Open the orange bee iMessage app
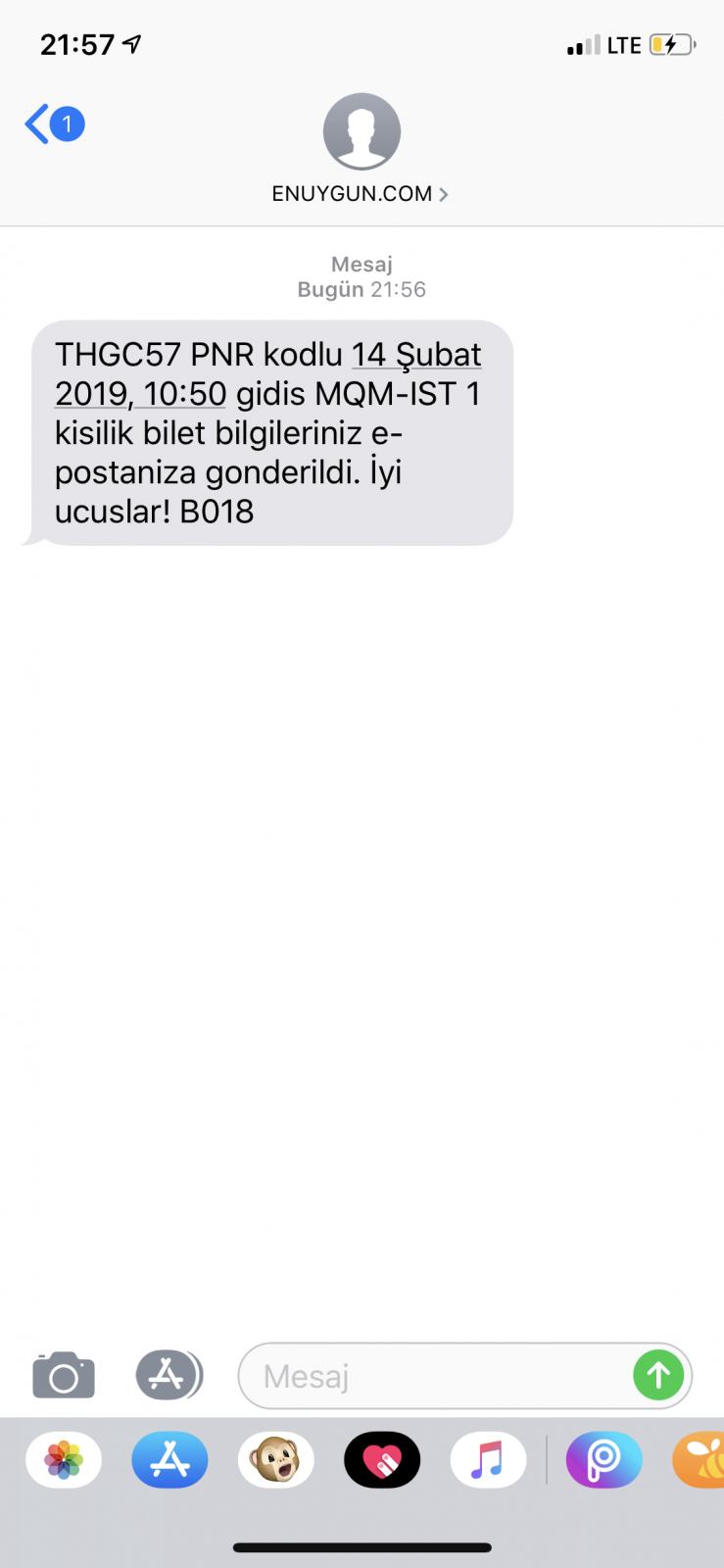 [x=699, y=1460]
